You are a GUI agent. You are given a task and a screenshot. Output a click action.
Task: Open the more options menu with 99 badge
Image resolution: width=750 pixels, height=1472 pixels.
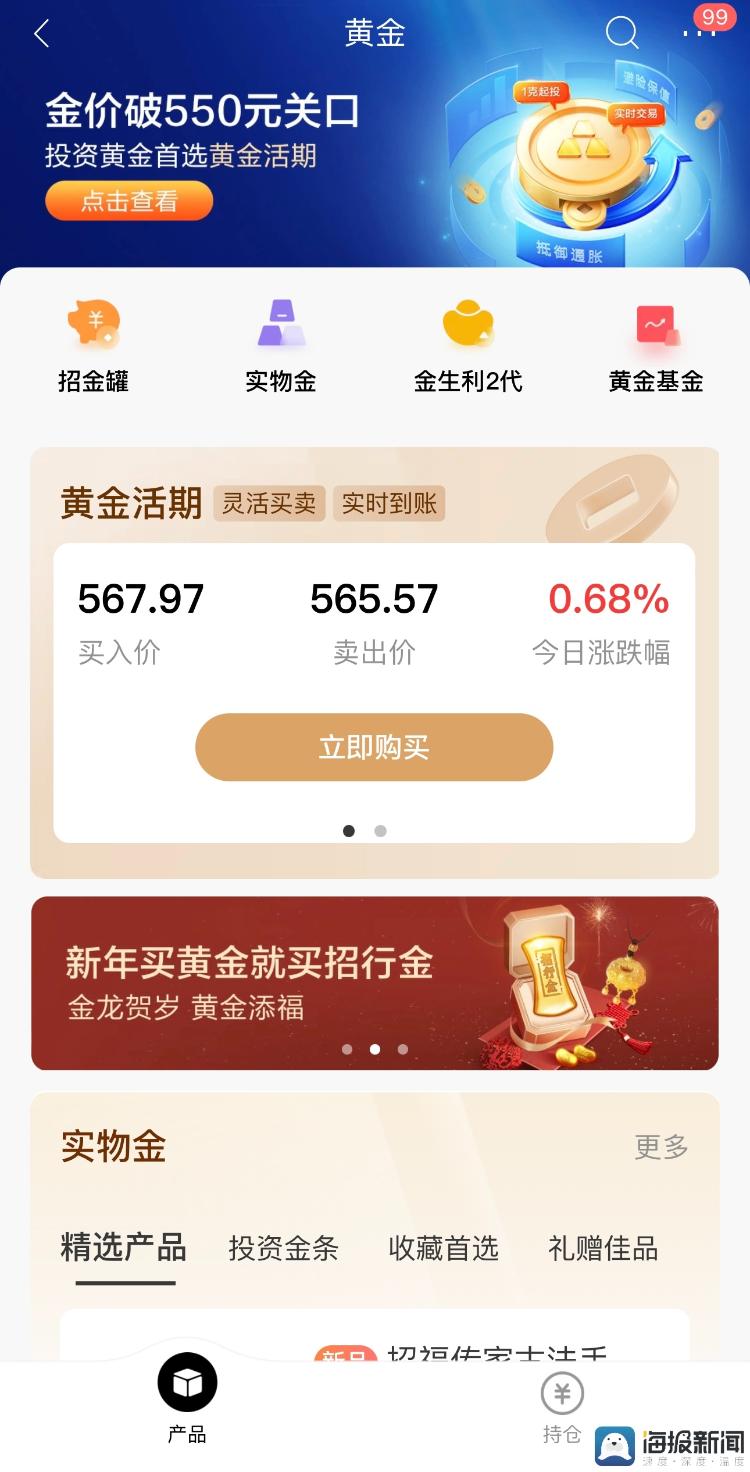pos(699,32)
